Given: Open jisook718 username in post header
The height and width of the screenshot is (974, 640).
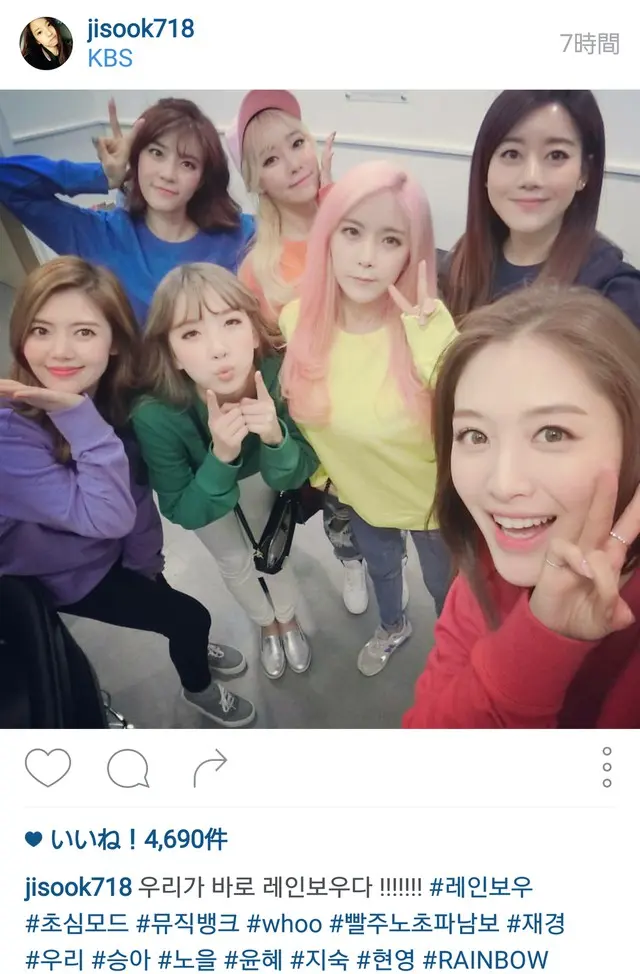Looking at the screenshot, I should [140, 29].
